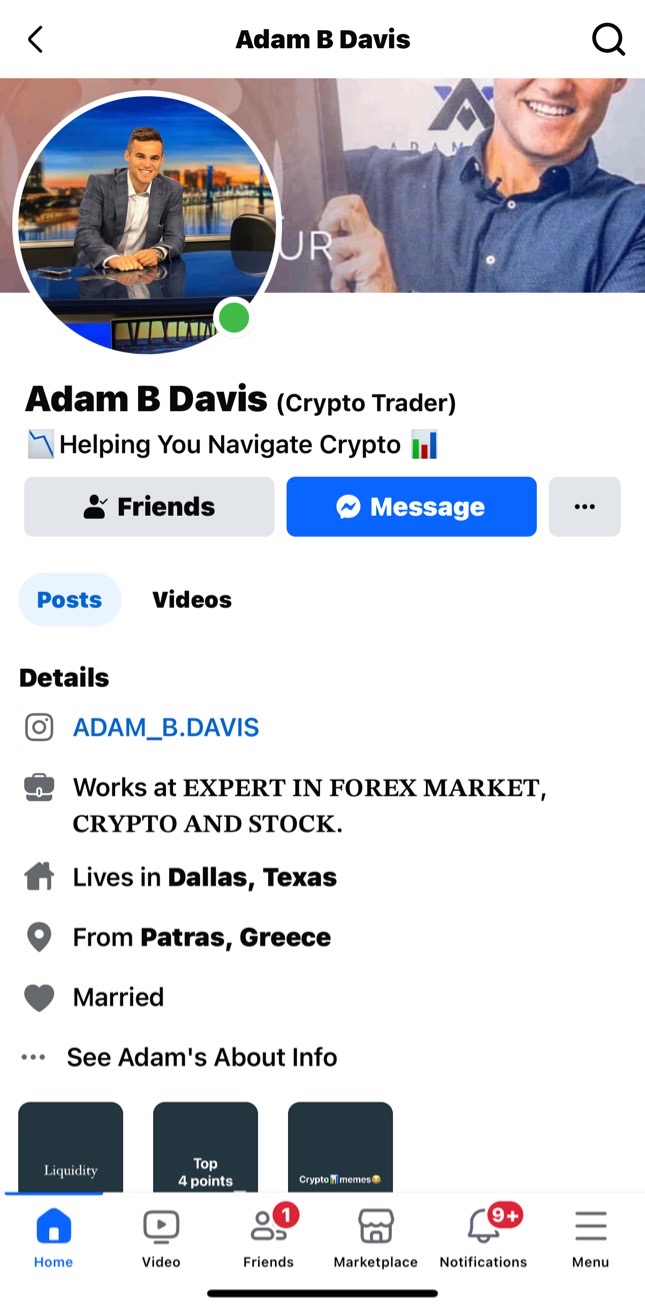The width and height of the screenshot is (645, 1310).
Task: Open Marketplace
Action: (376, 1238)
